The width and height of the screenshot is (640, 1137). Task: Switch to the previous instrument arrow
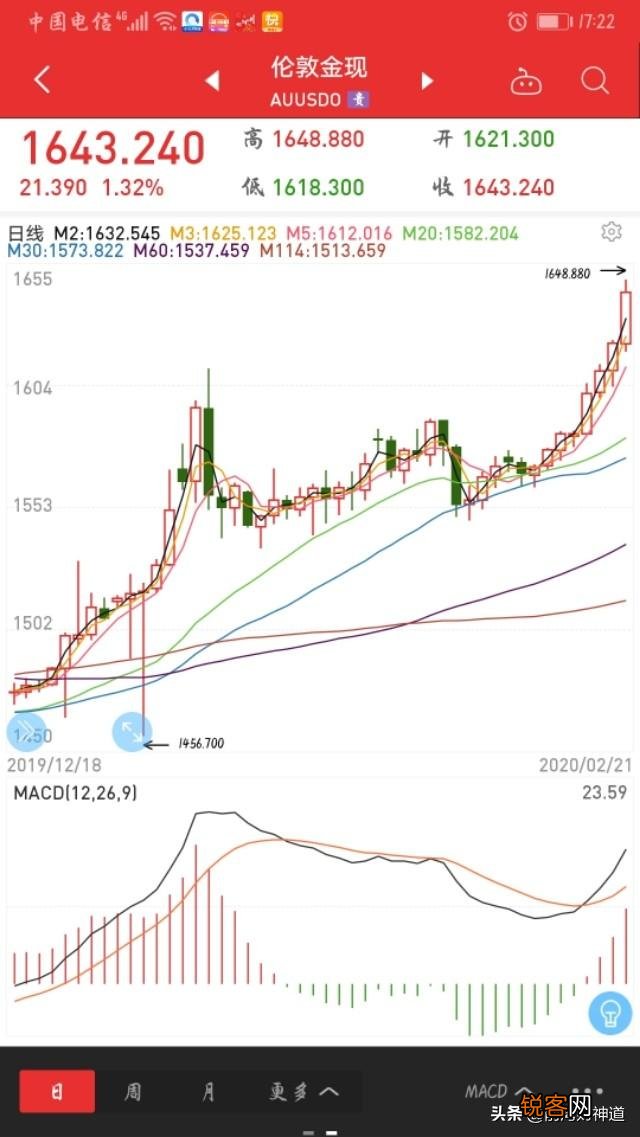click(212, 81)
